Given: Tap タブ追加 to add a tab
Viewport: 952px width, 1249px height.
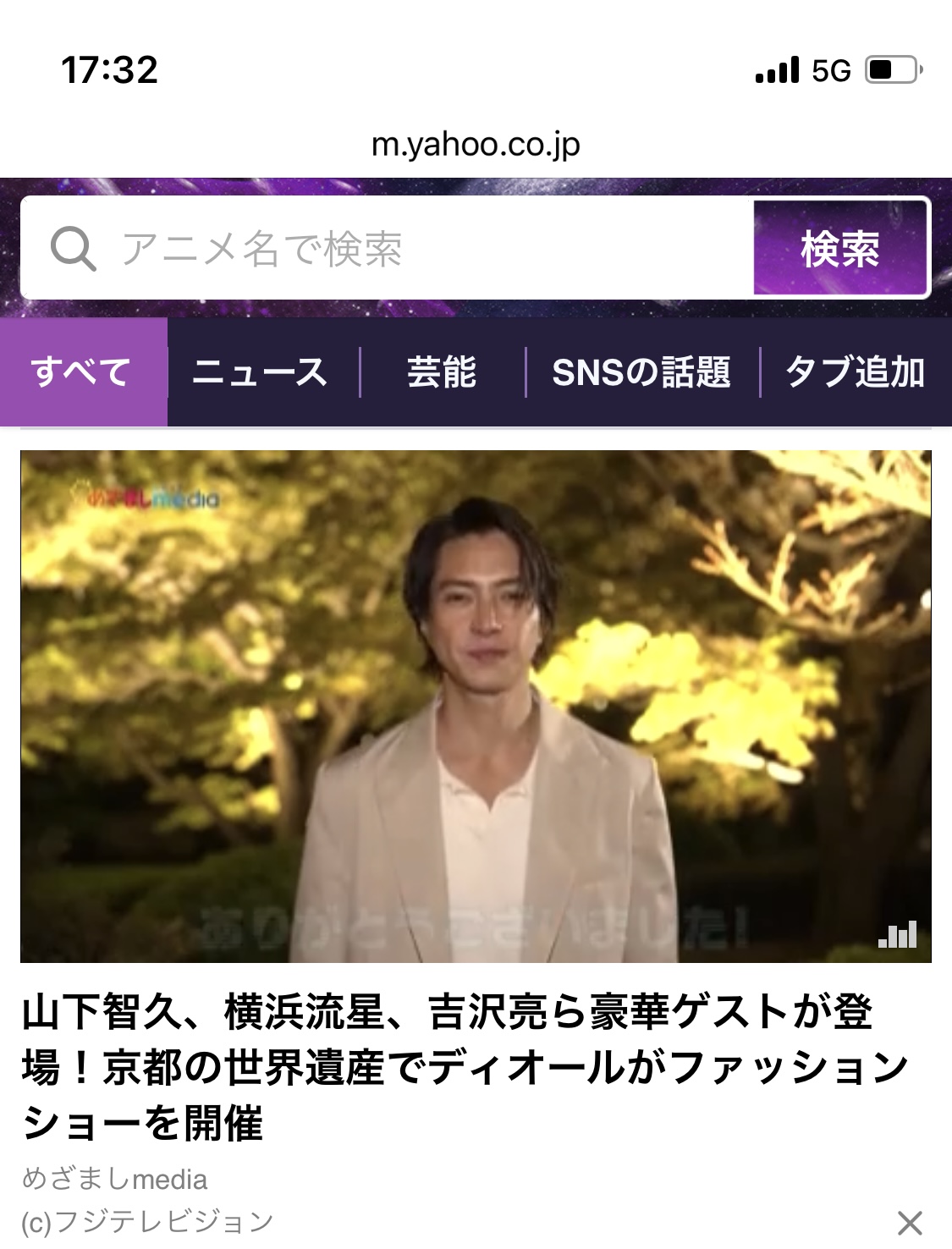Looking at the screenshot, I should tap(855, 372).
